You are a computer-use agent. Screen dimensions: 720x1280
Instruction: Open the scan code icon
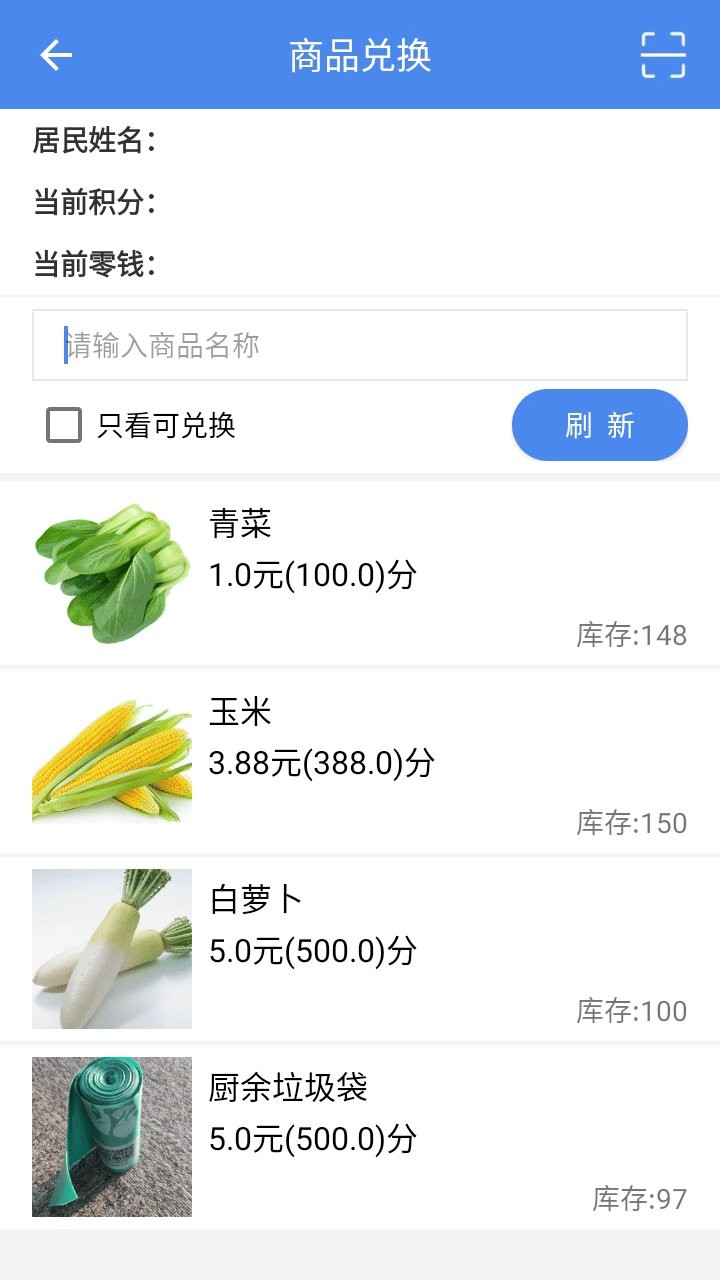663,55
